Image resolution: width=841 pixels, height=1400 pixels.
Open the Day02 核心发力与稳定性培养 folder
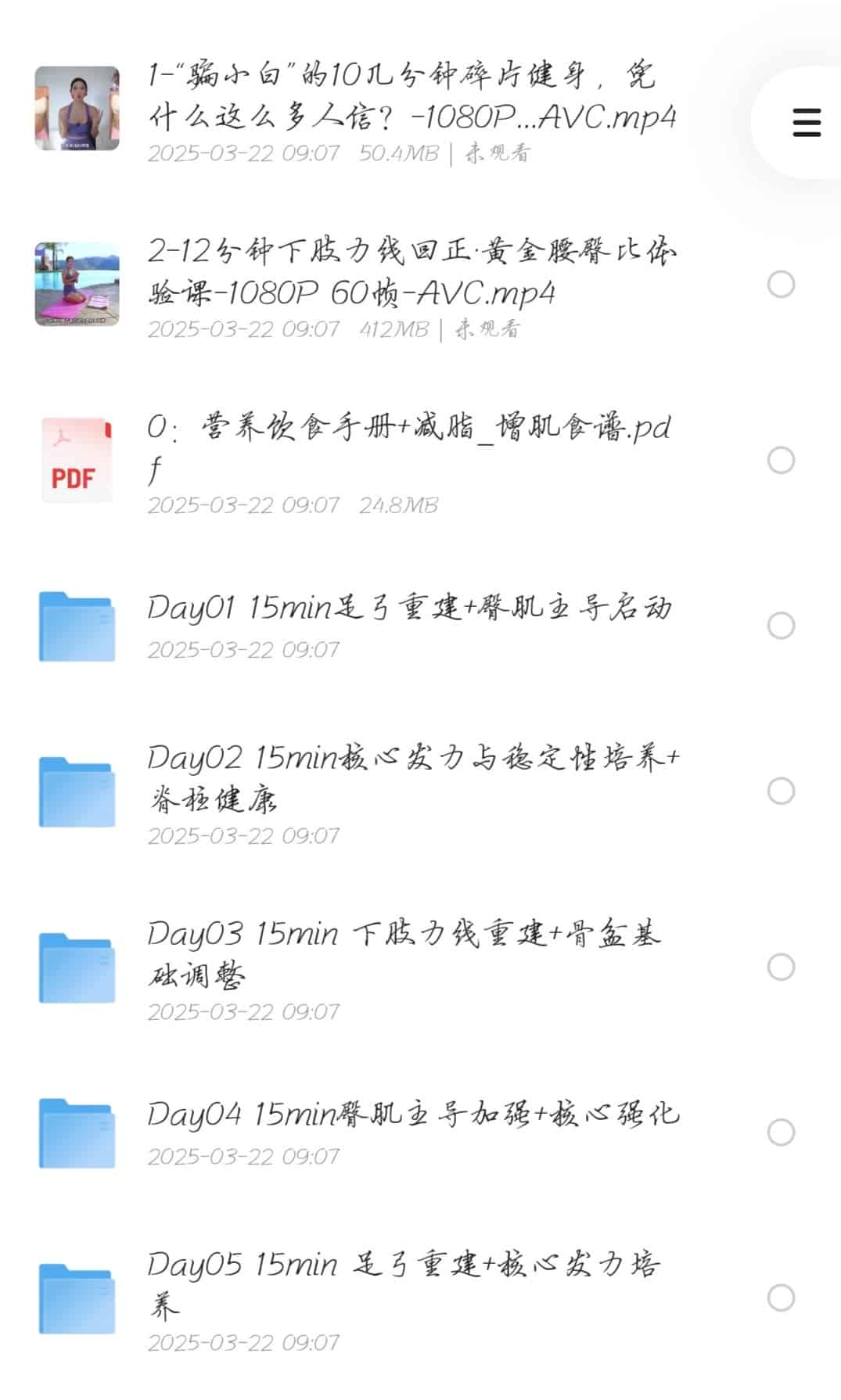tap(411, 778)
